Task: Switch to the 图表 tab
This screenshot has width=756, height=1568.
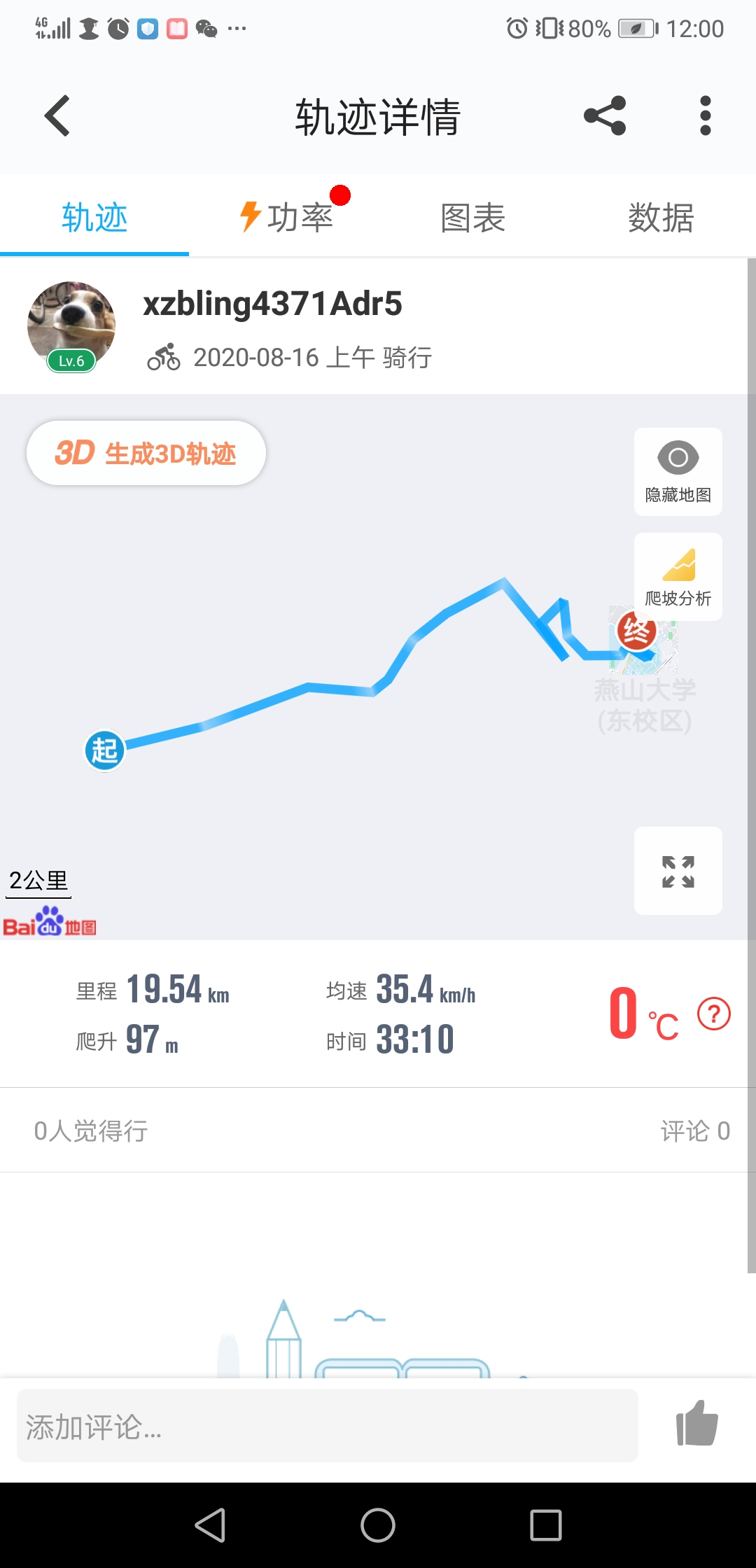Action: coord(472,218)
